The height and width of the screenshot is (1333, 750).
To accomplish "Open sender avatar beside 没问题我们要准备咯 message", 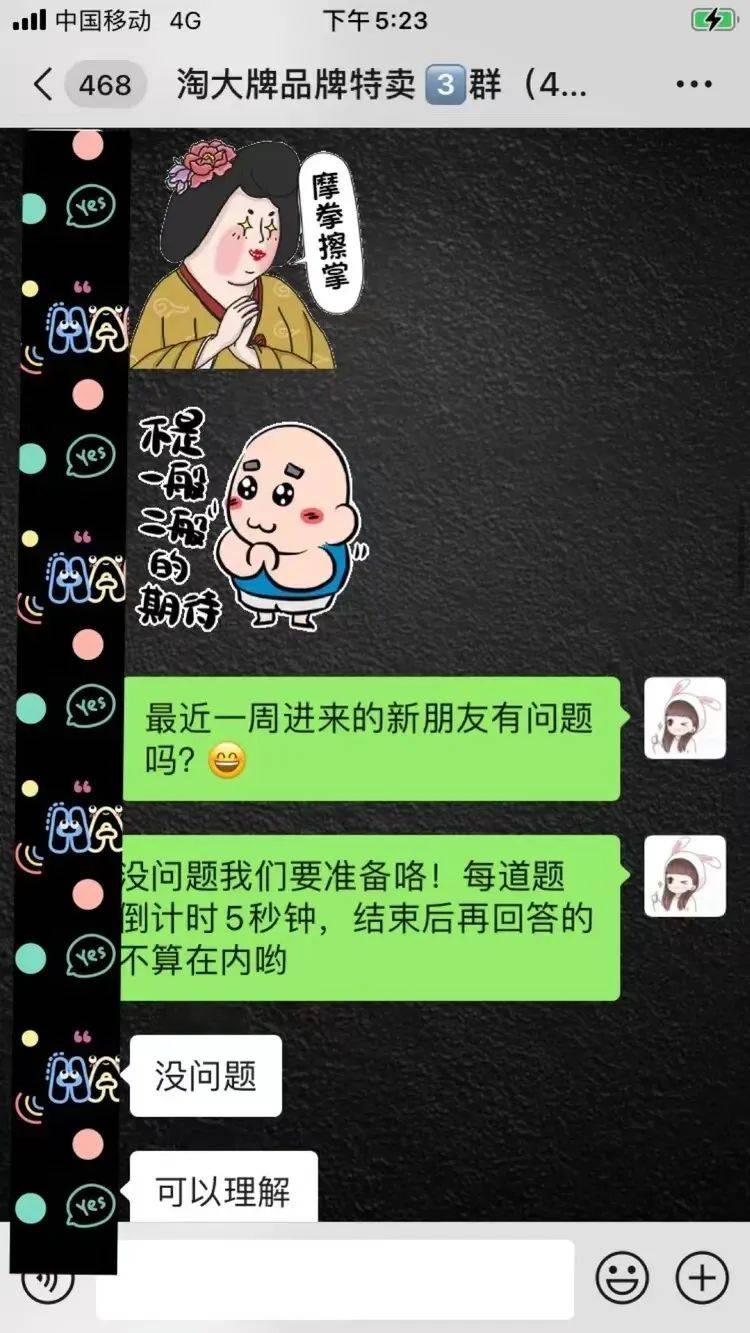I will pyautogui.click(x=684, y=876).
